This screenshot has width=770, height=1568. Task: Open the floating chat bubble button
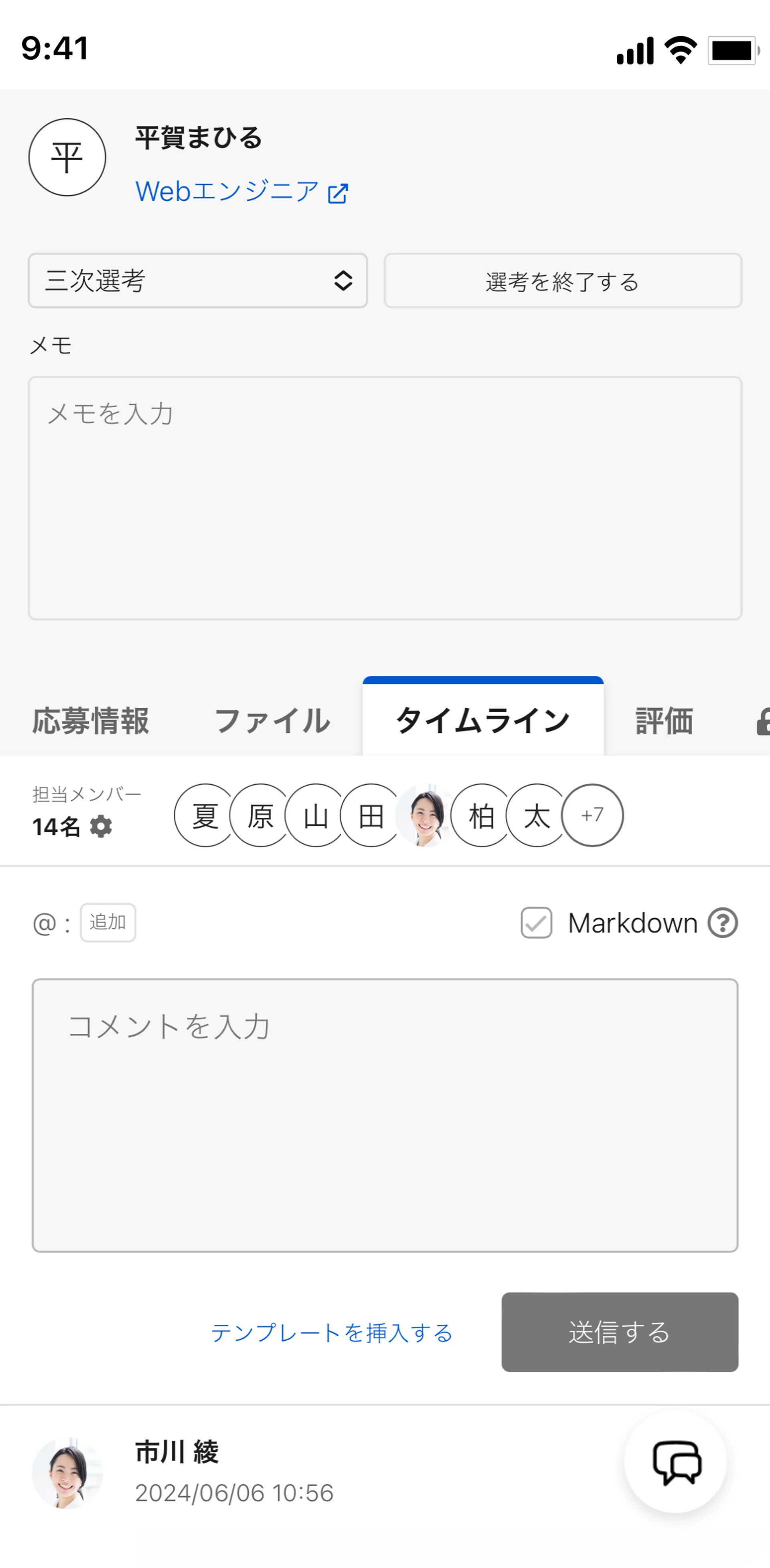[676, 1462]
